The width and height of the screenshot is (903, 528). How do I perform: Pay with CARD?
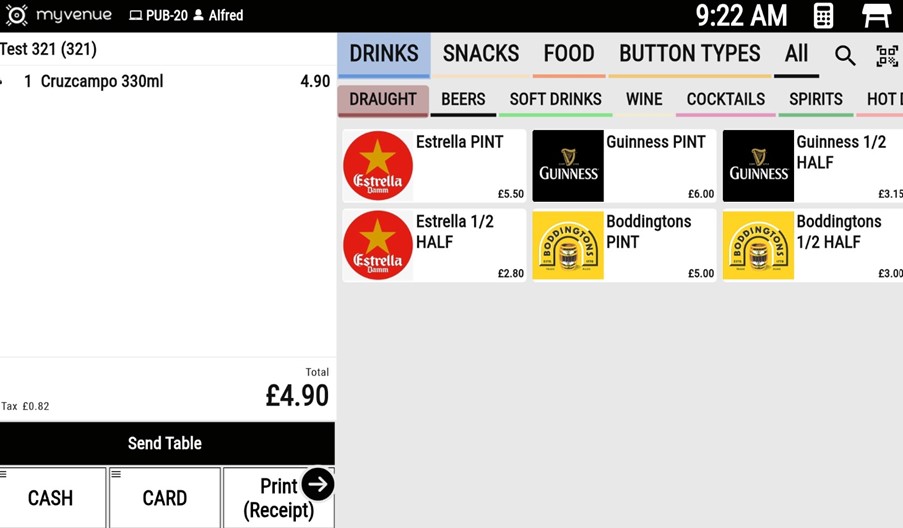click(165, 497)
